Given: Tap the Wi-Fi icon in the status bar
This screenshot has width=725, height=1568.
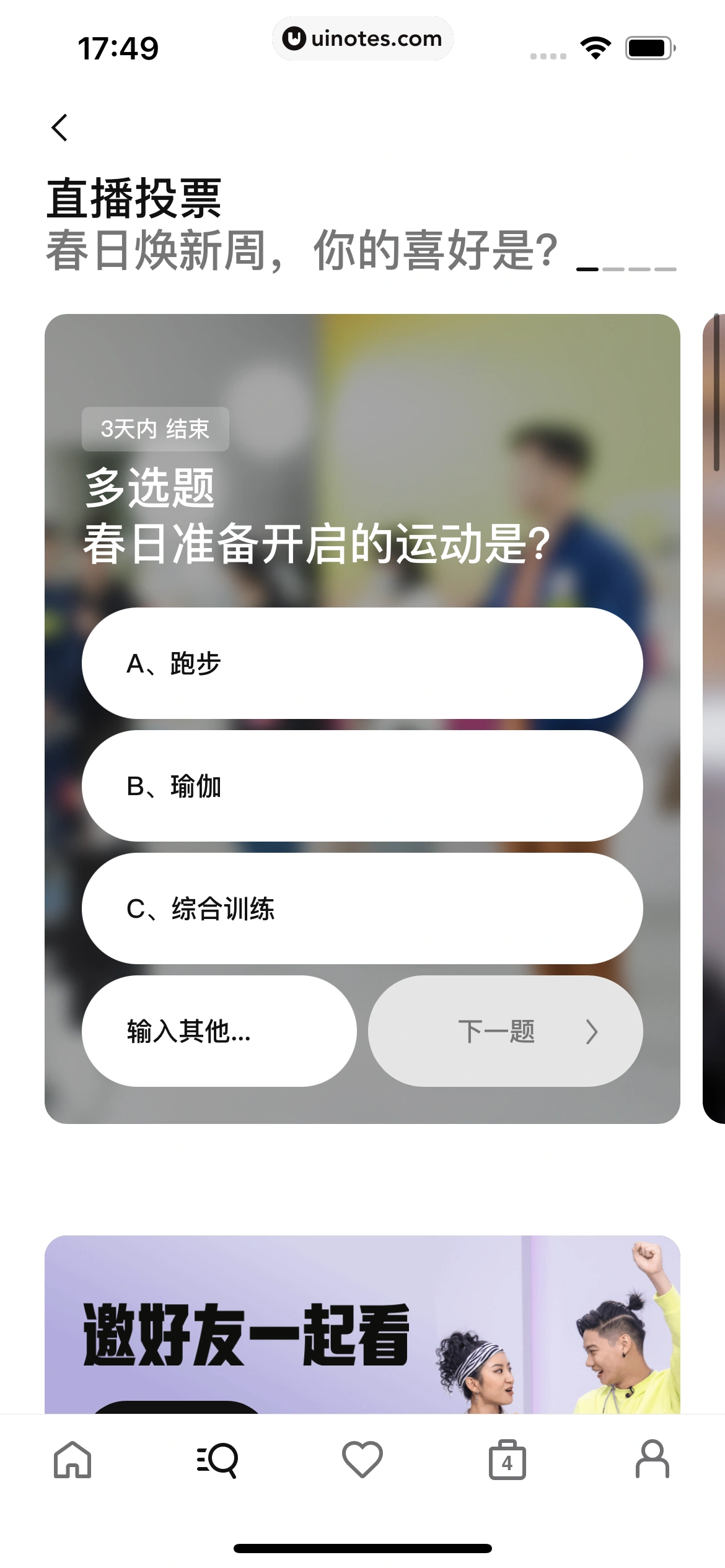Looking at the screenshot, I should click(595, 46).
